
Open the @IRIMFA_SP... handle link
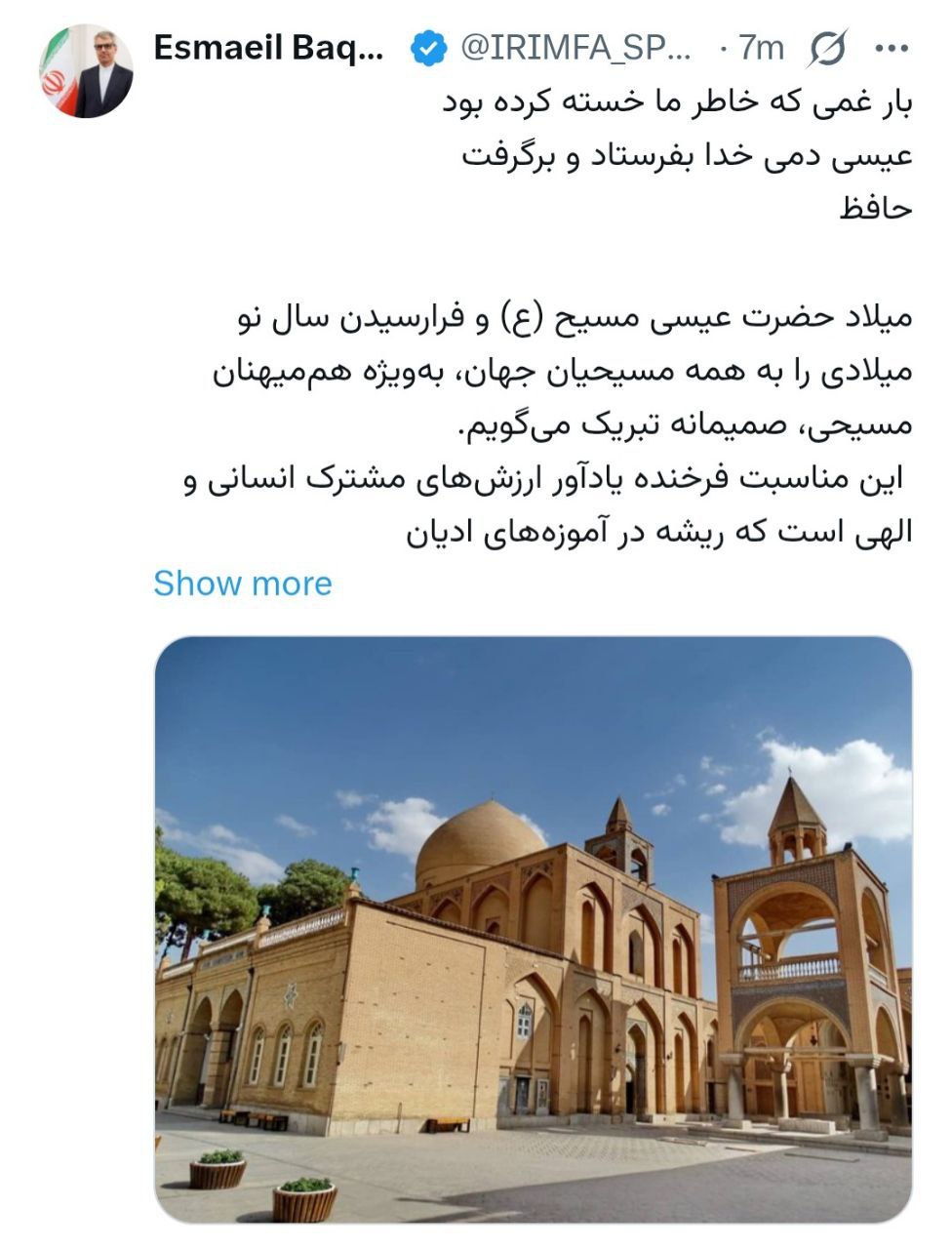click(577, 48)
